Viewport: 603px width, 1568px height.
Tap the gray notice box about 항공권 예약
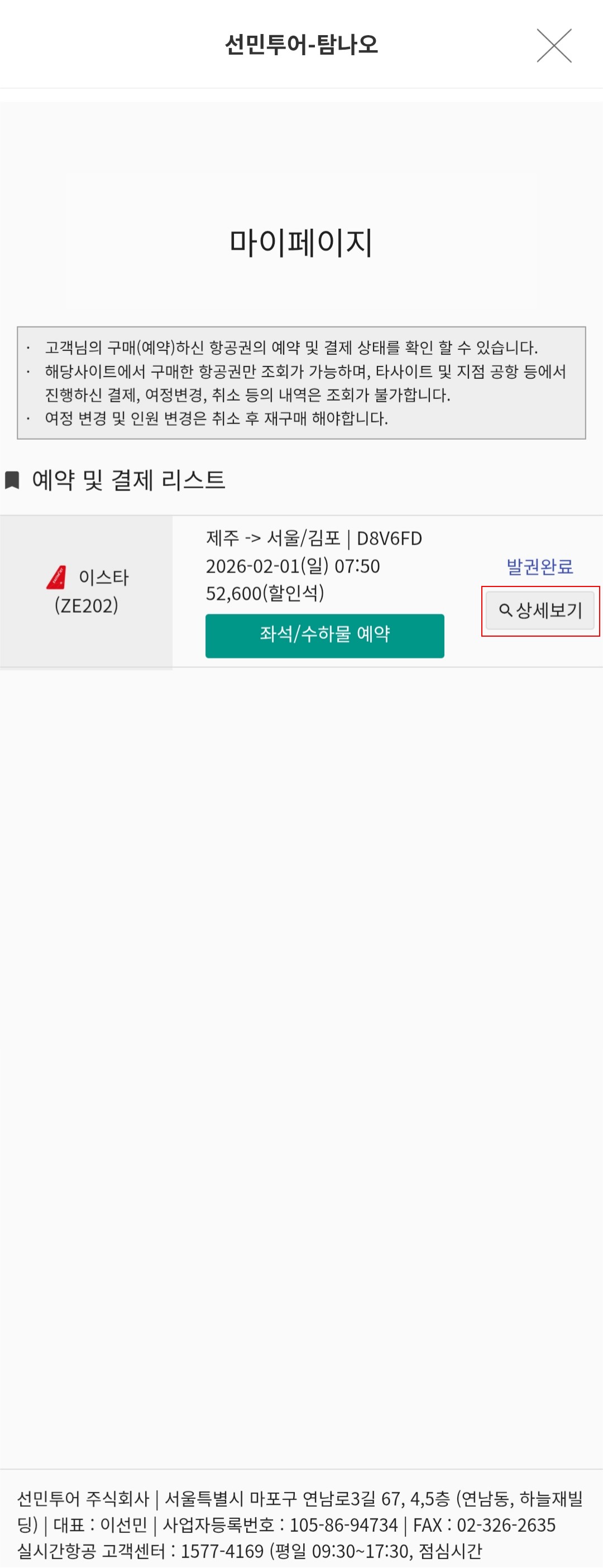(x=301, y=382)
